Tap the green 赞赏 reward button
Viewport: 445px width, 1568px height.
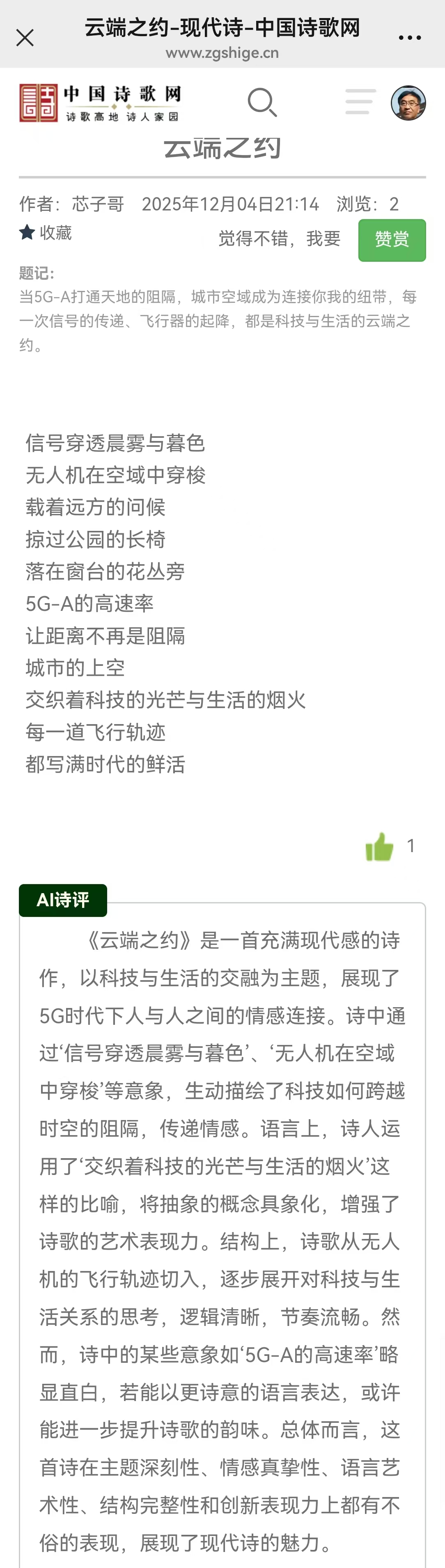tap(392, 240)
